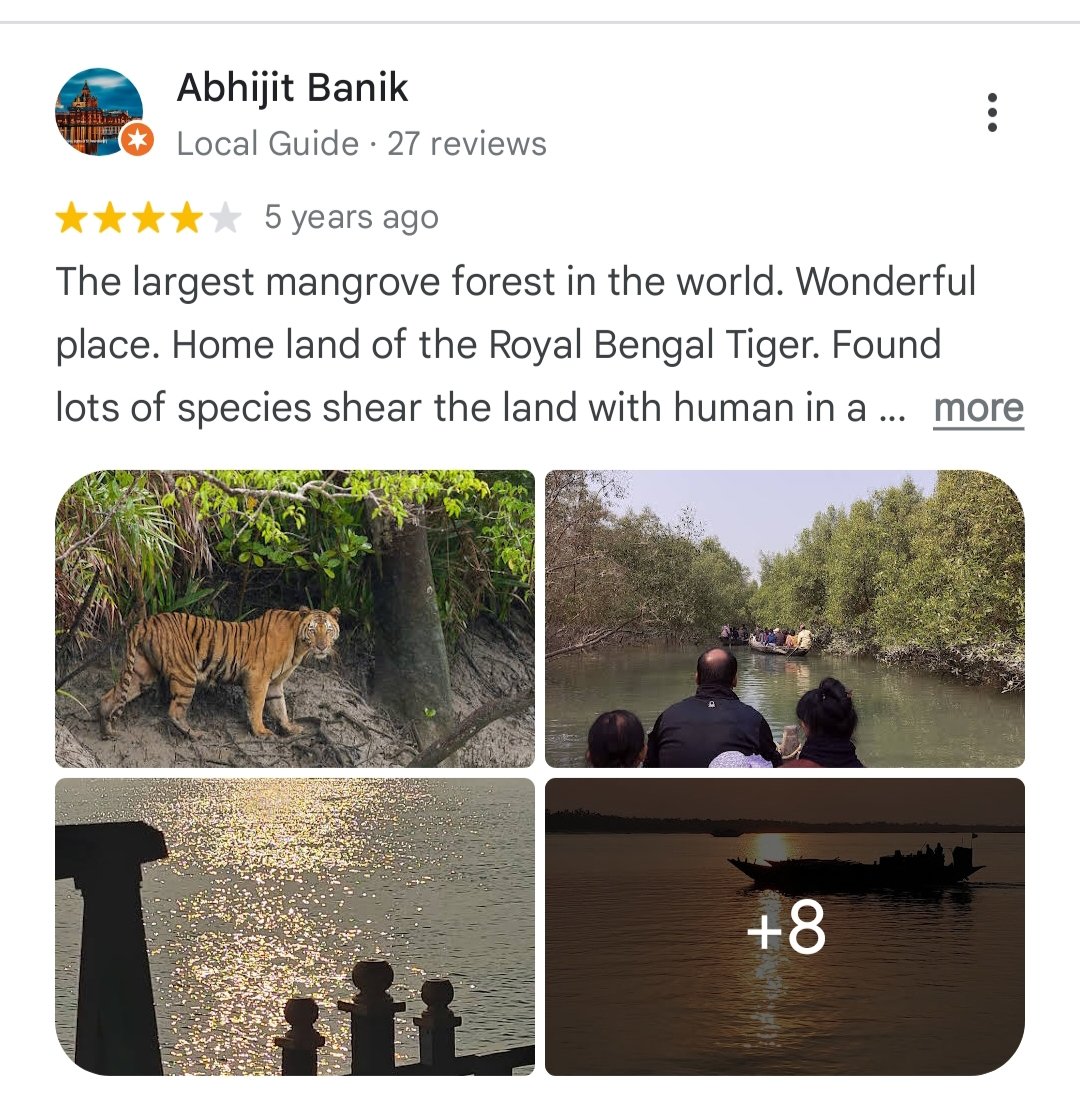Open the tiger photo
The image size is (1080, 1104).
tap(295, 618)
